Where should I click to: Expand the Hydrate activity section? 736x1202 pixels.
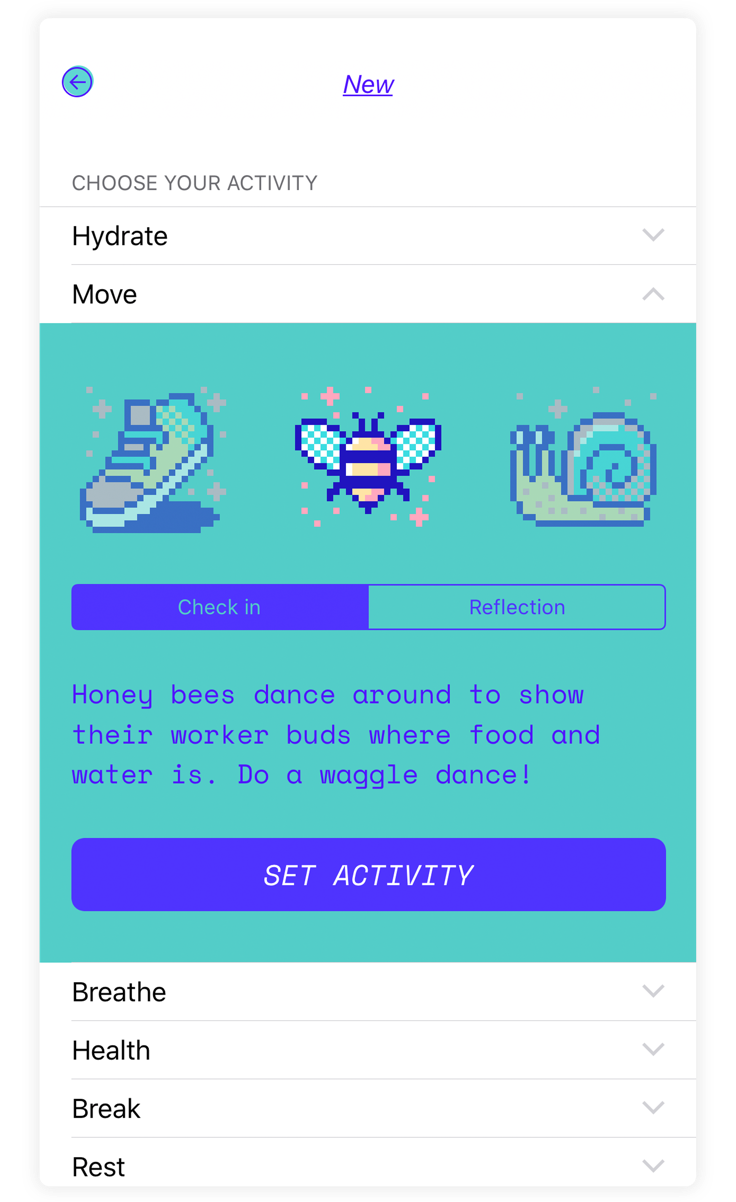click(x=368, y=236)
